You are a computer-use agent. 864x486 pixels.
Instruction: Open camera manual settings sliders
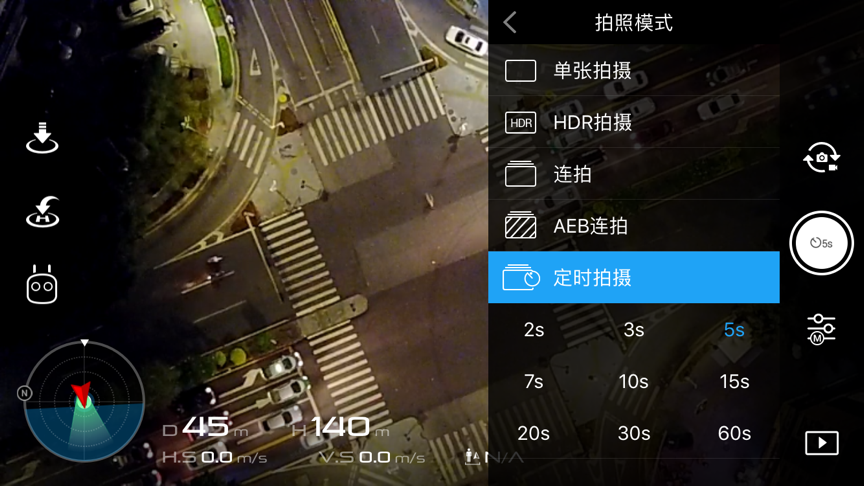pyautogui.click(x=821, y=329)
